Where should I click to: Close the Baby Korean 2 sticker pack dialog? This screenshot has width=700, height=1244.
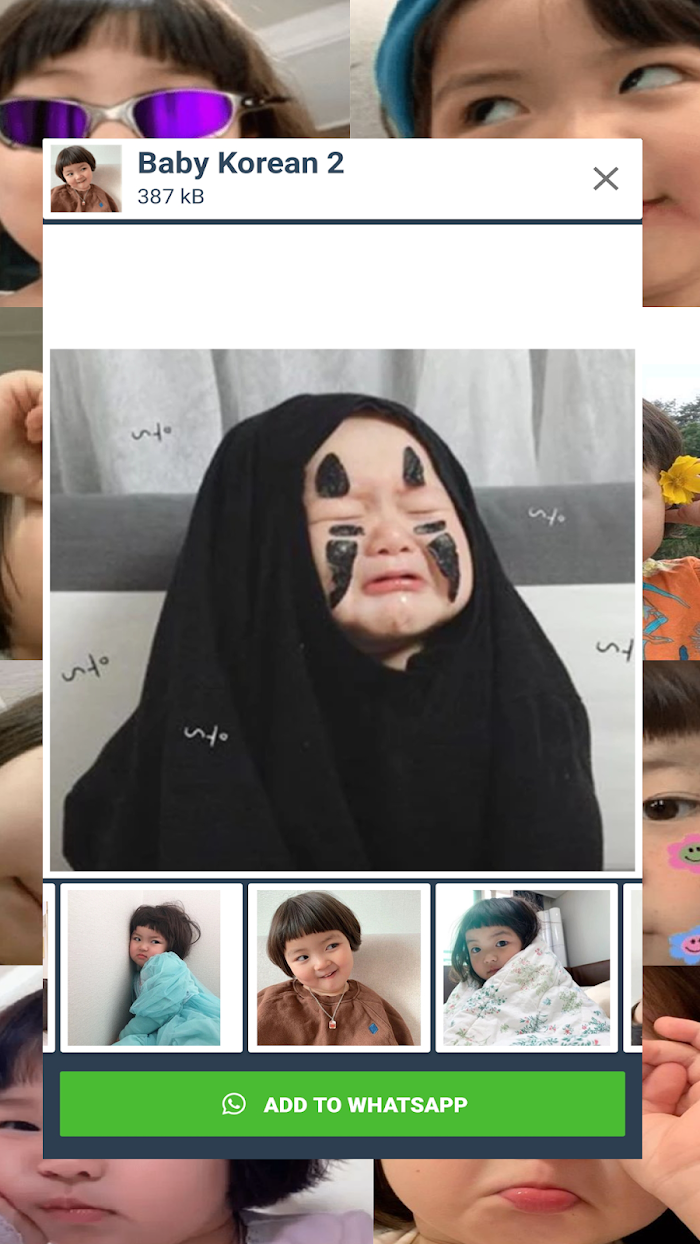point(605,179)
